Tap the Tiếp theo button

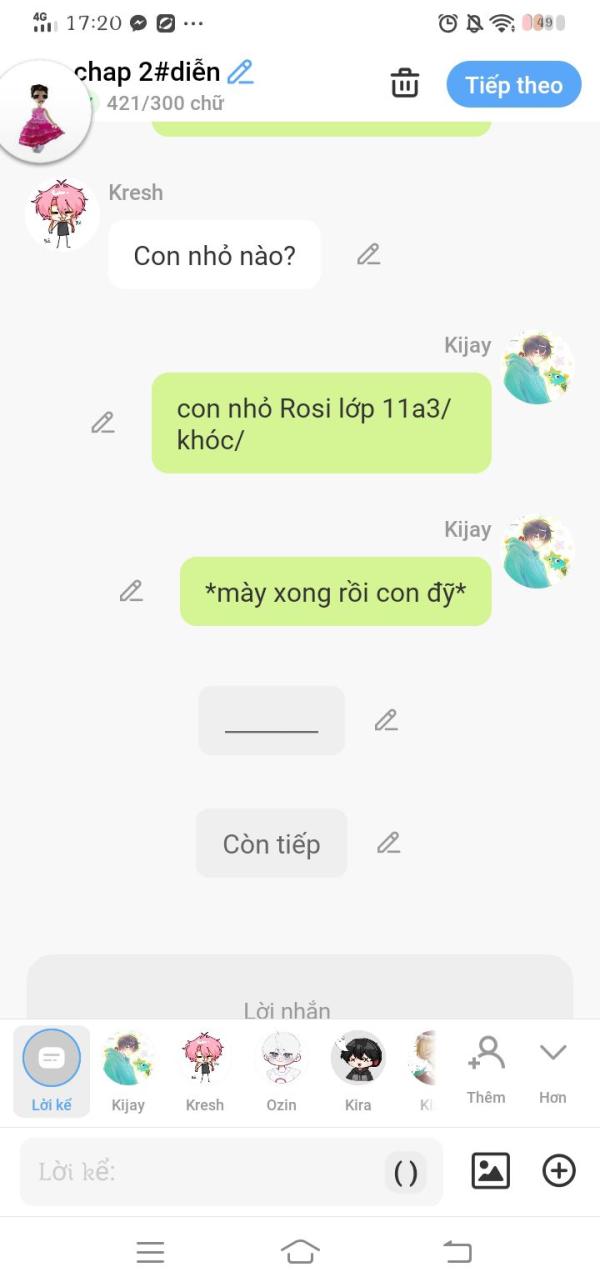[513, 85]
